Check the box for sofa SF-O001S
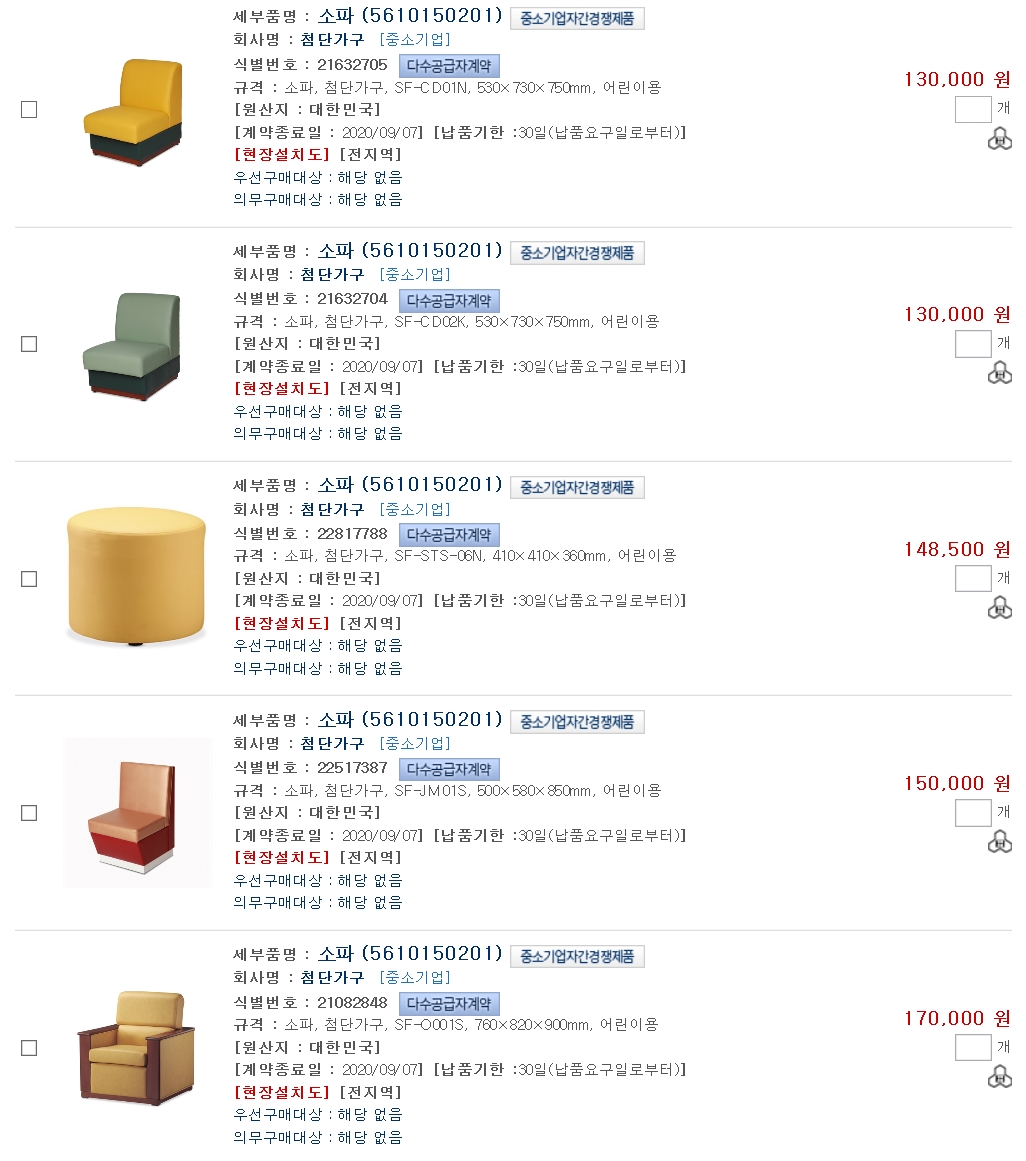 (29, 1048)
